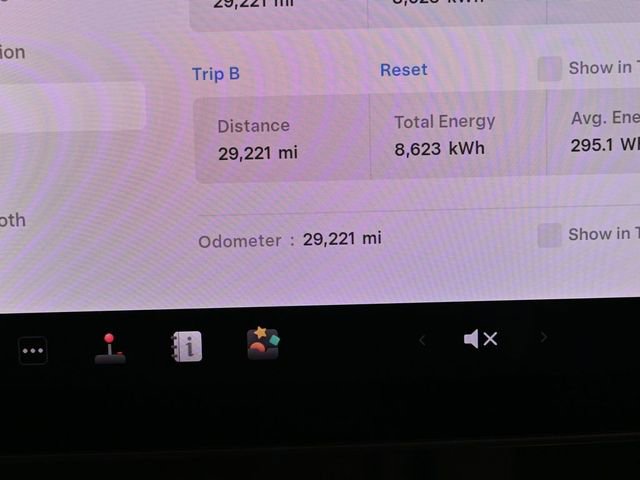Toggle the Show checkbox for Odometer

pyautogui.click(x=550, y=235)
